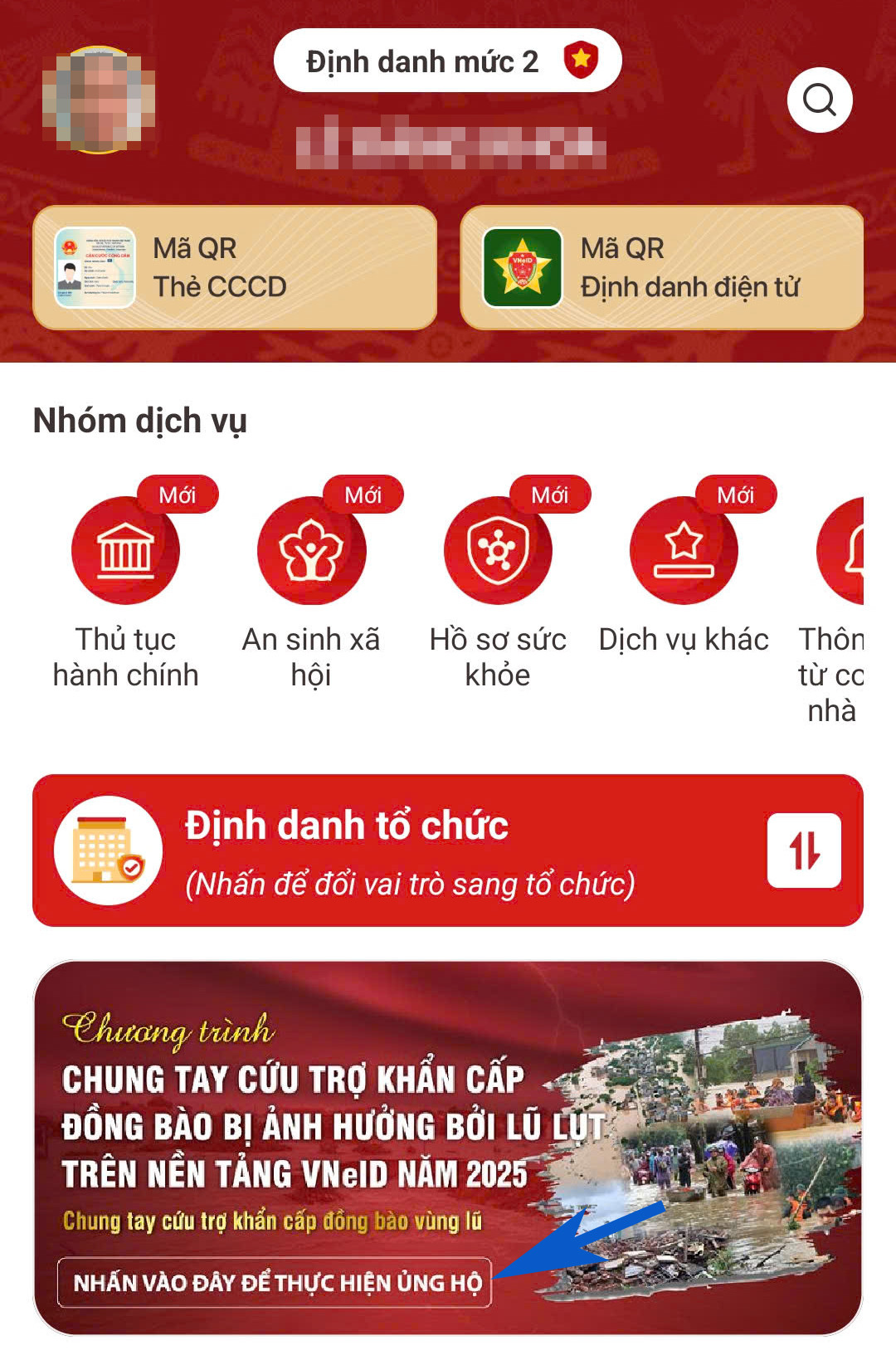Open Thủ tục hành chính services
This screenshot has width=896, height=1365.
[x=125, y=551]
